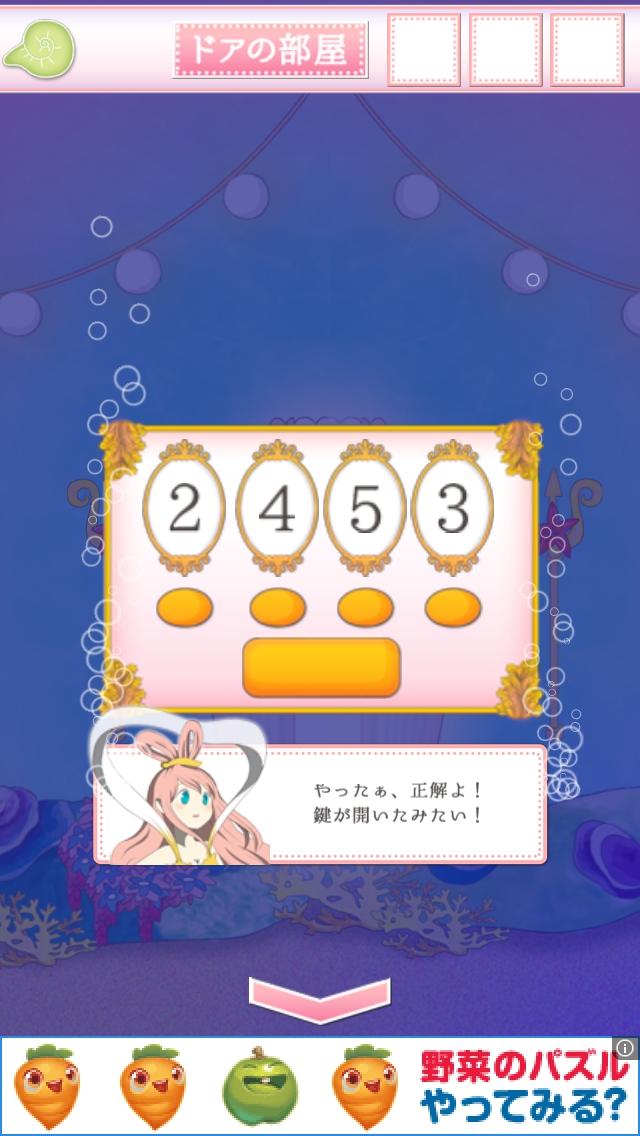Tap the orange button under digit 2
640x1136 pixels.
(185, 607)
